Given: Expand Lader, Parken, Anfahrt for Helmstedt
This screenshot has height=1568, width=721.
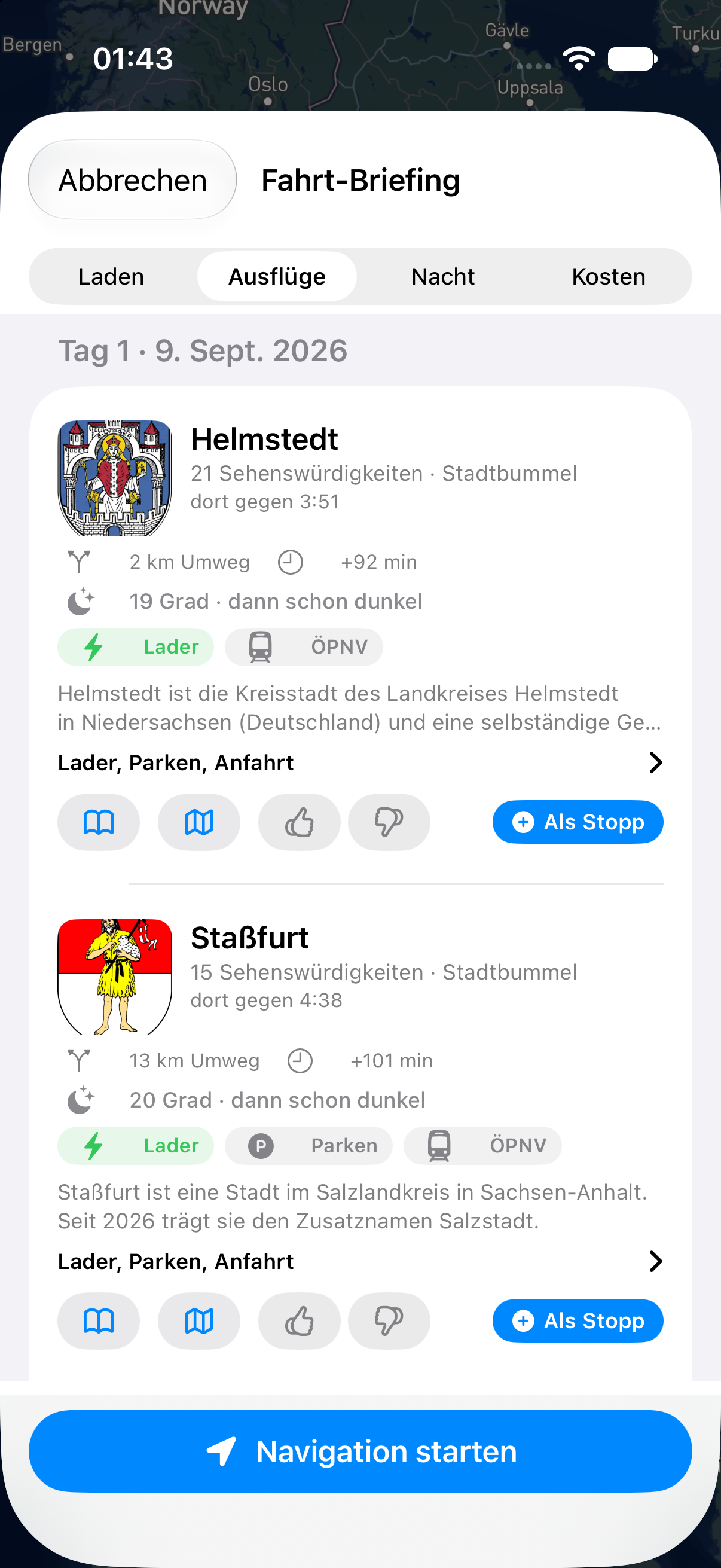Looking at the screenshot, I should [360, 762].
